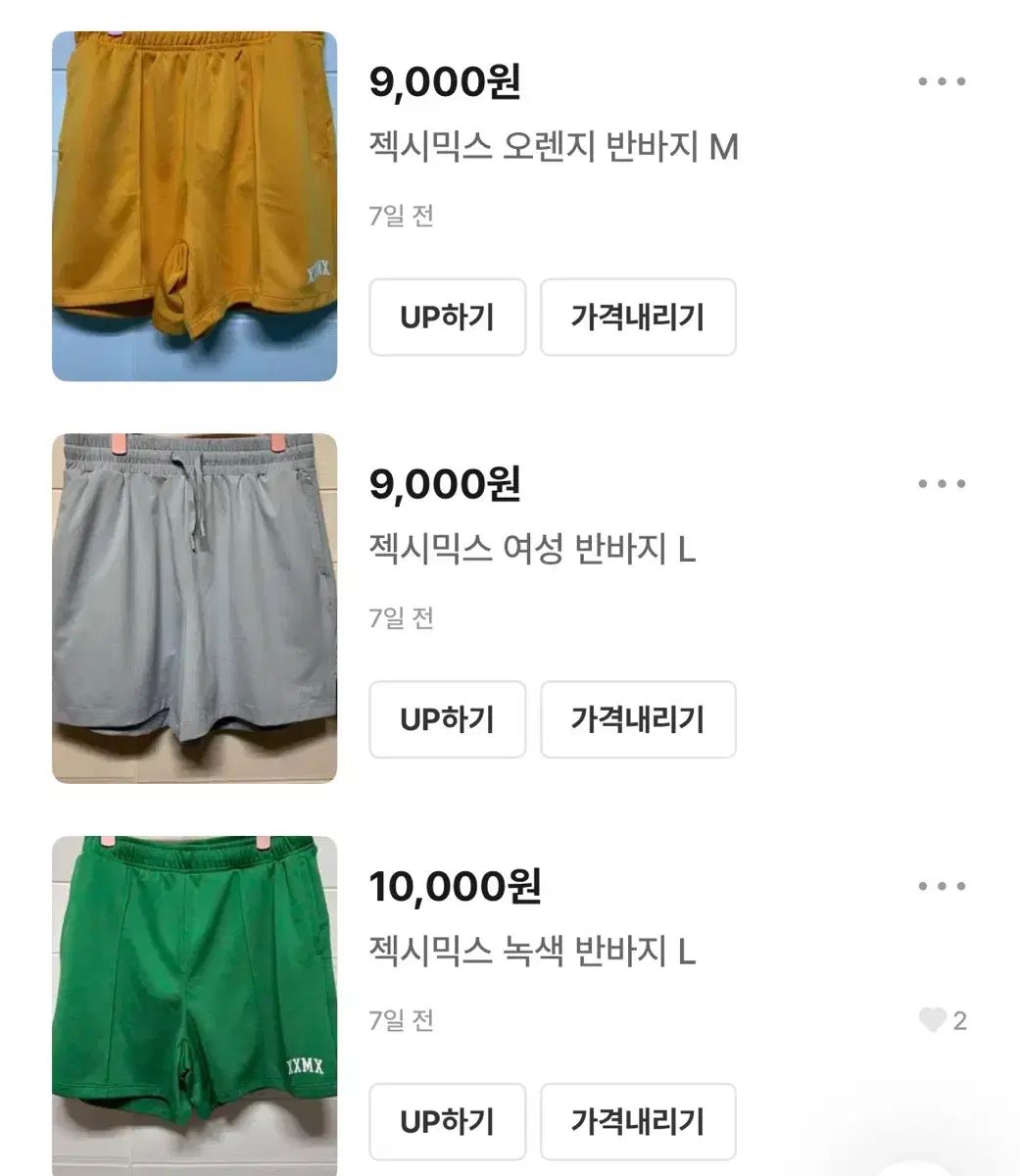Click 가격내리기 for the gray shorts
The height and width of the screenshot is (1176, 1020).
pos(638,720)
